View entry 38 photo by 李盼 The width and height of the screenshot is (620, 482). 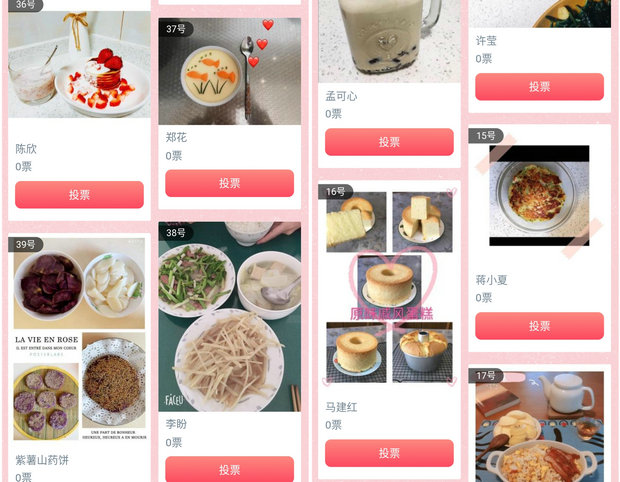(x=229, y=316)
